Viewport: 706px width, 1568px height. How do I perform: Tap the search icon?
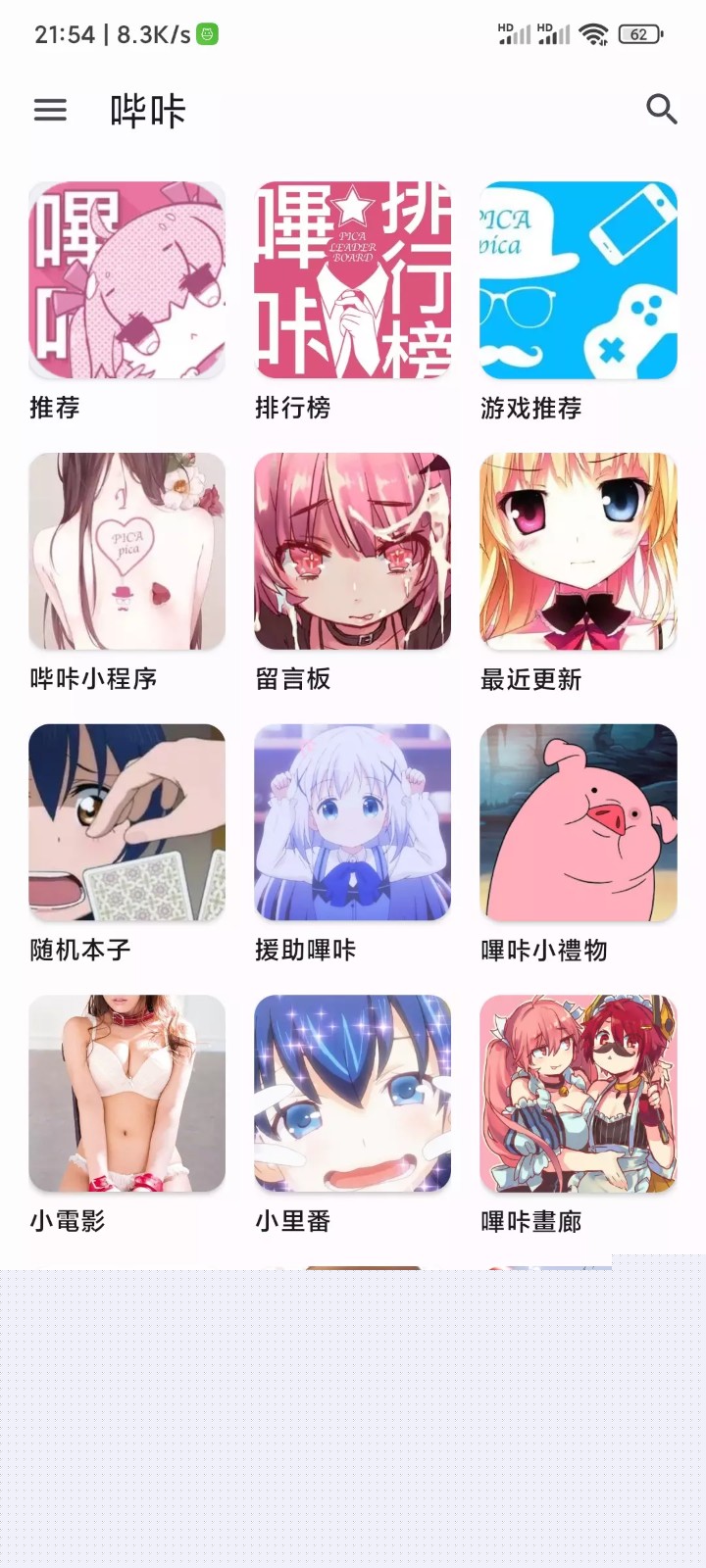662,110
